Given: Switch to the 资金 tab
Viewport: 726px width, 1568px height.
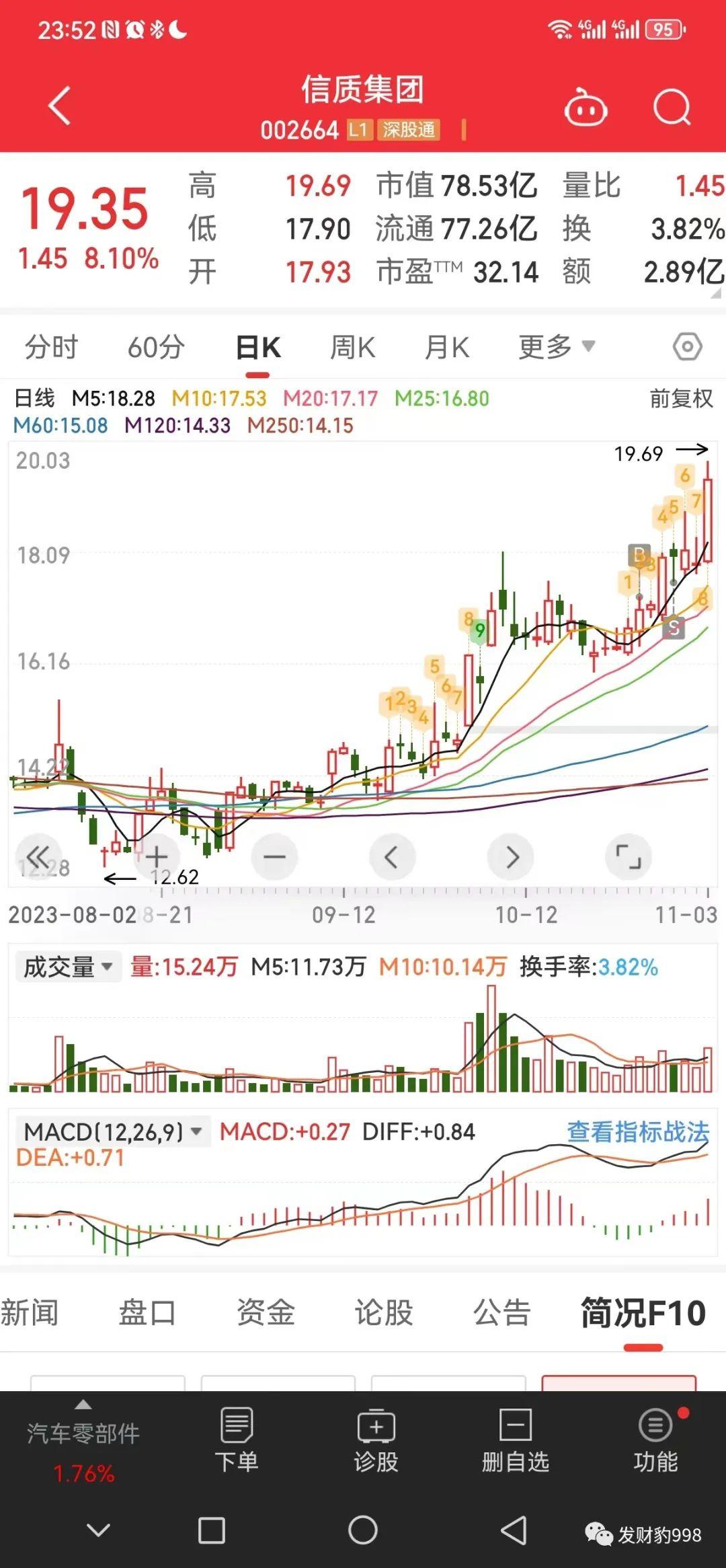Looking at the screenshot, I should (266, 1312).
